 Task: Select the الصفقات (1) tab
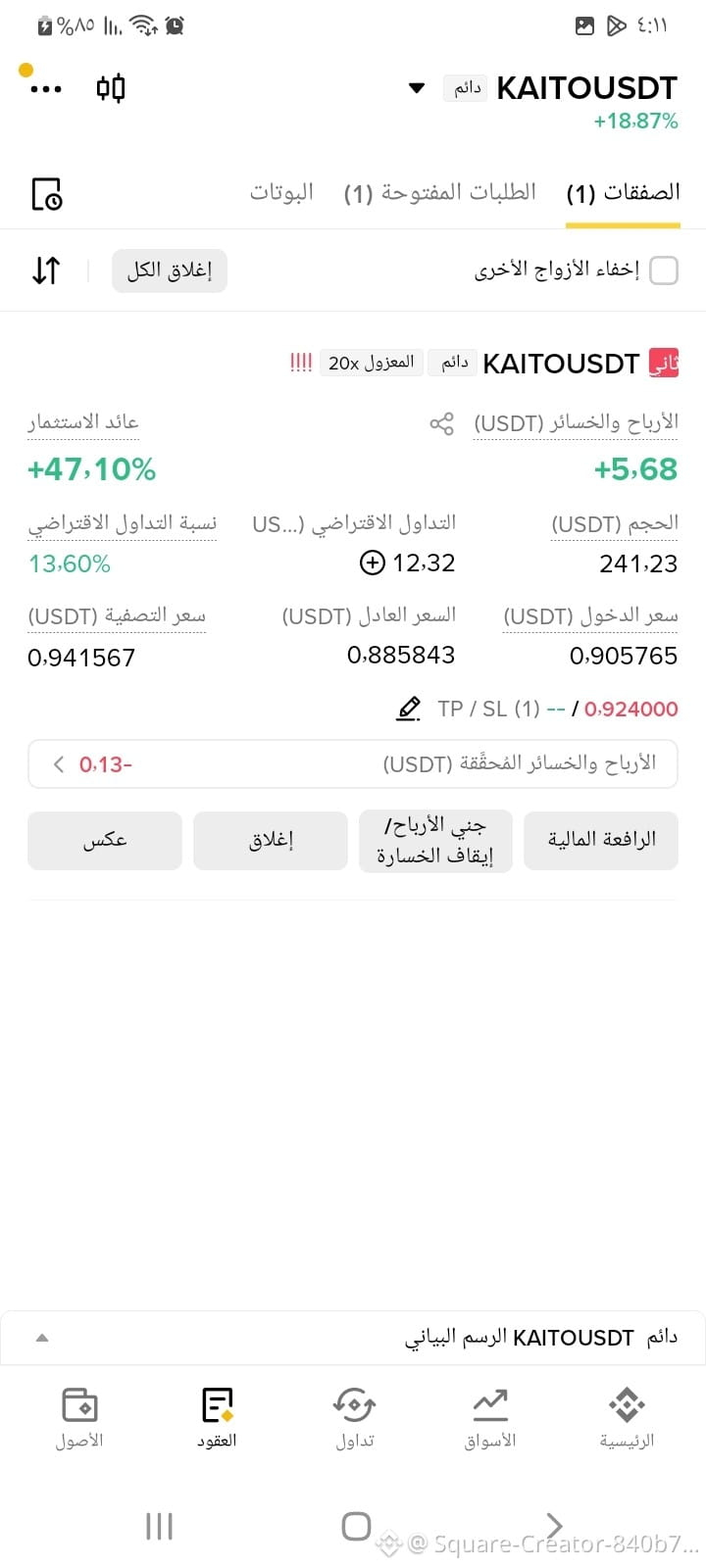(x=624, y=192)
